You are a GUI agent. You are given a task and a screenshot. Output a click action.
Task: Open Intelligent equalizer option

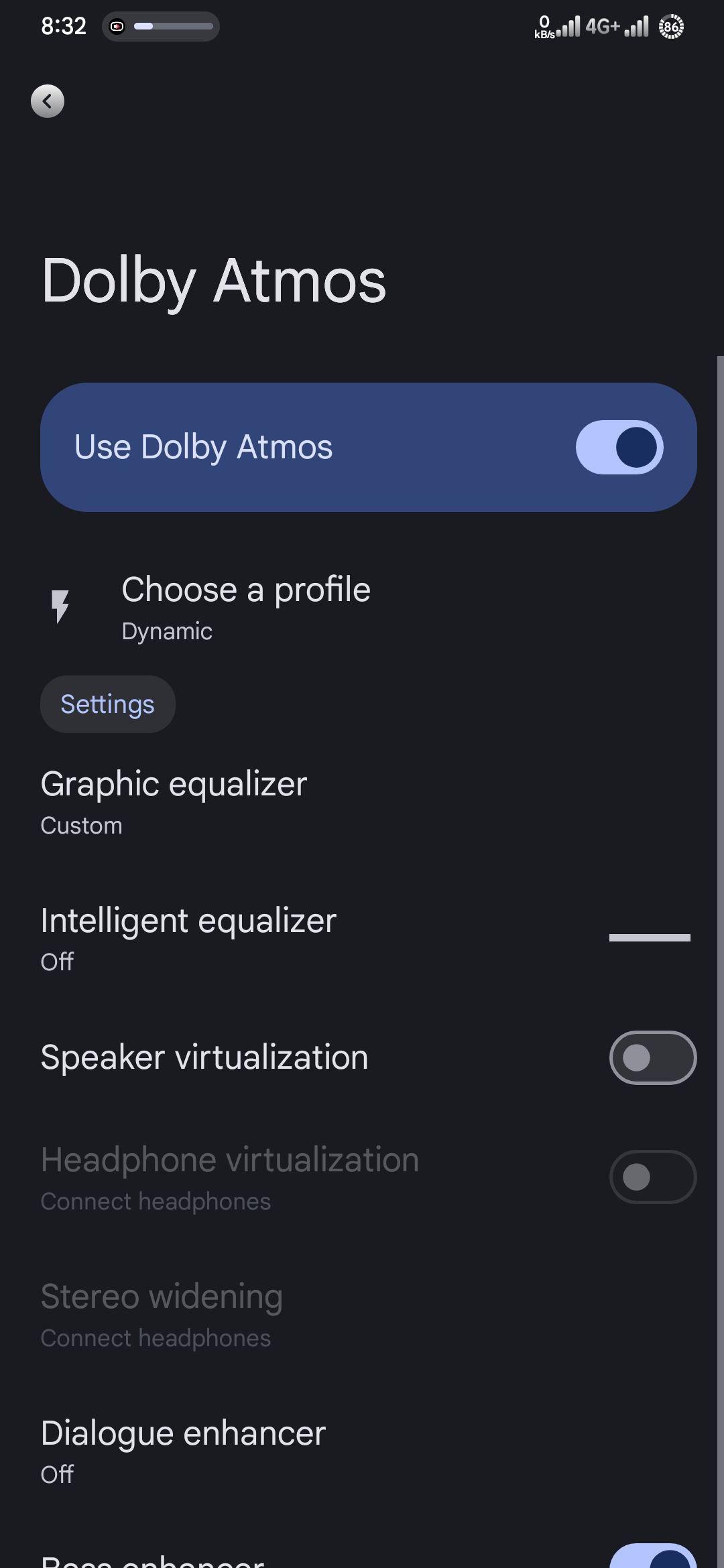362,939
